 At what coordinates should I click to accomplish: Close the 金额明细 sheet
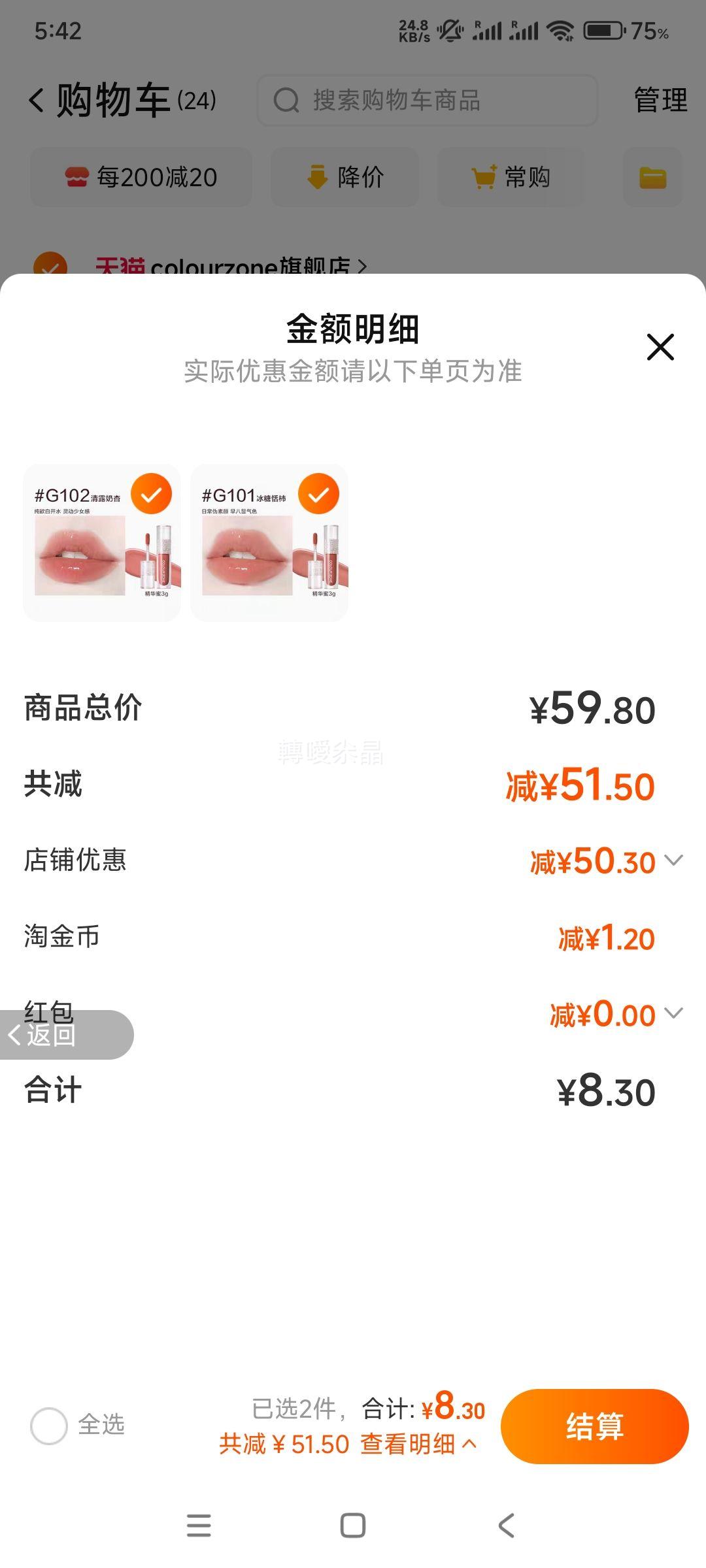(x=660, y=347)
